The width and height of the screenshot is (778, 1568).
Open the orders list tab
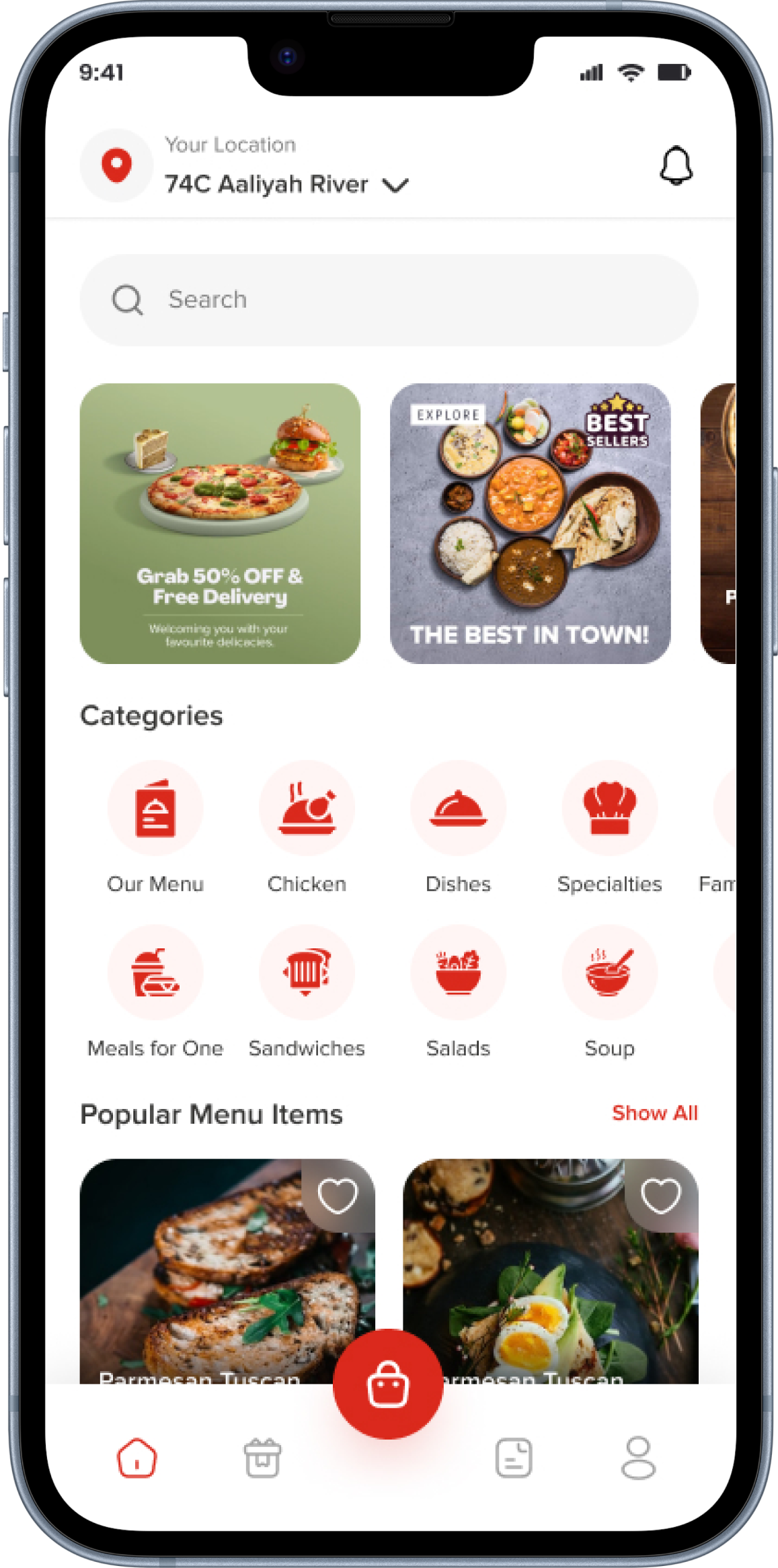(514, 1458)
